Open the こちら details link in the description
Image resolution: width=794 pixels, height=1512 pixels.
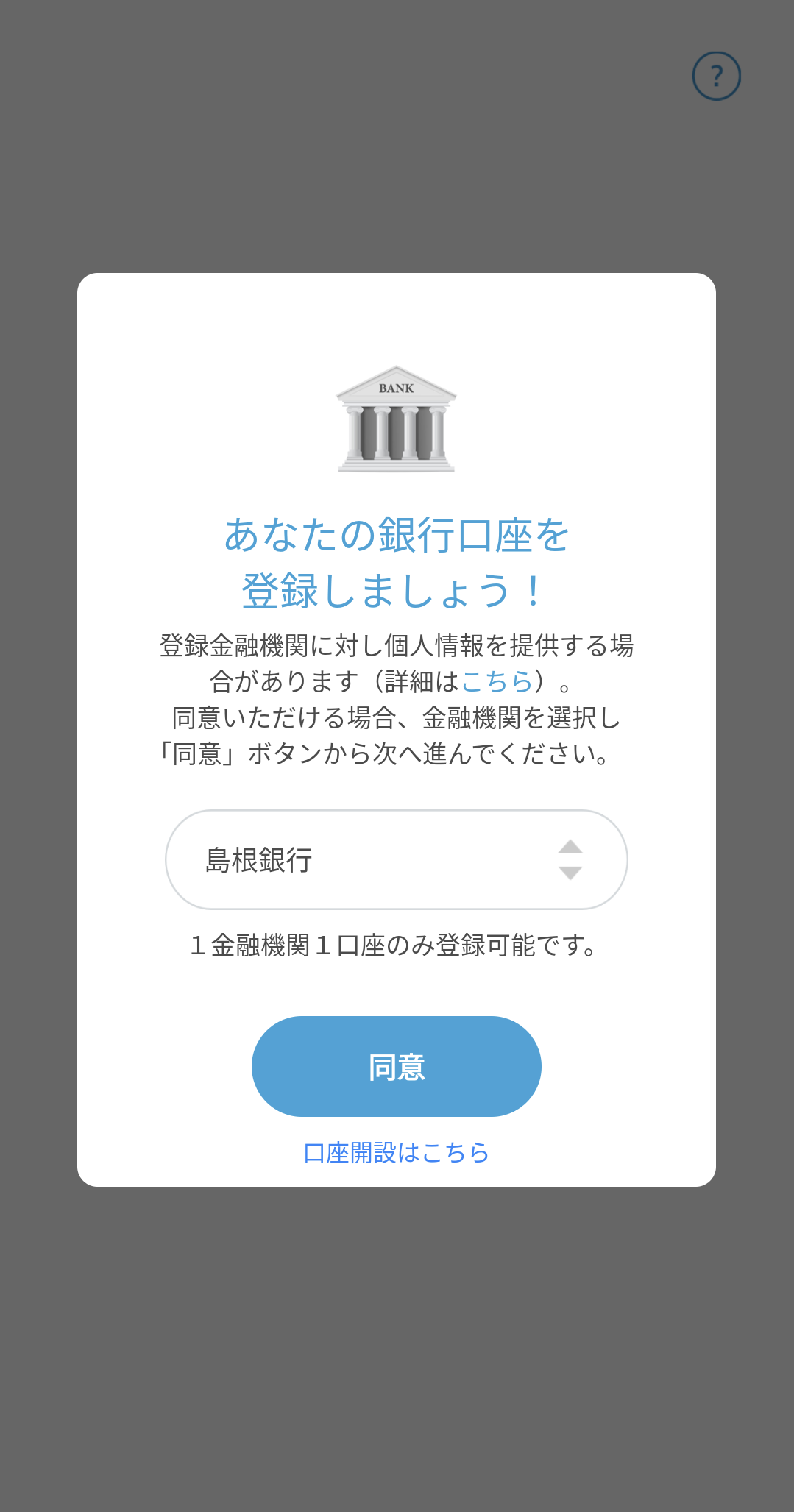497,681
